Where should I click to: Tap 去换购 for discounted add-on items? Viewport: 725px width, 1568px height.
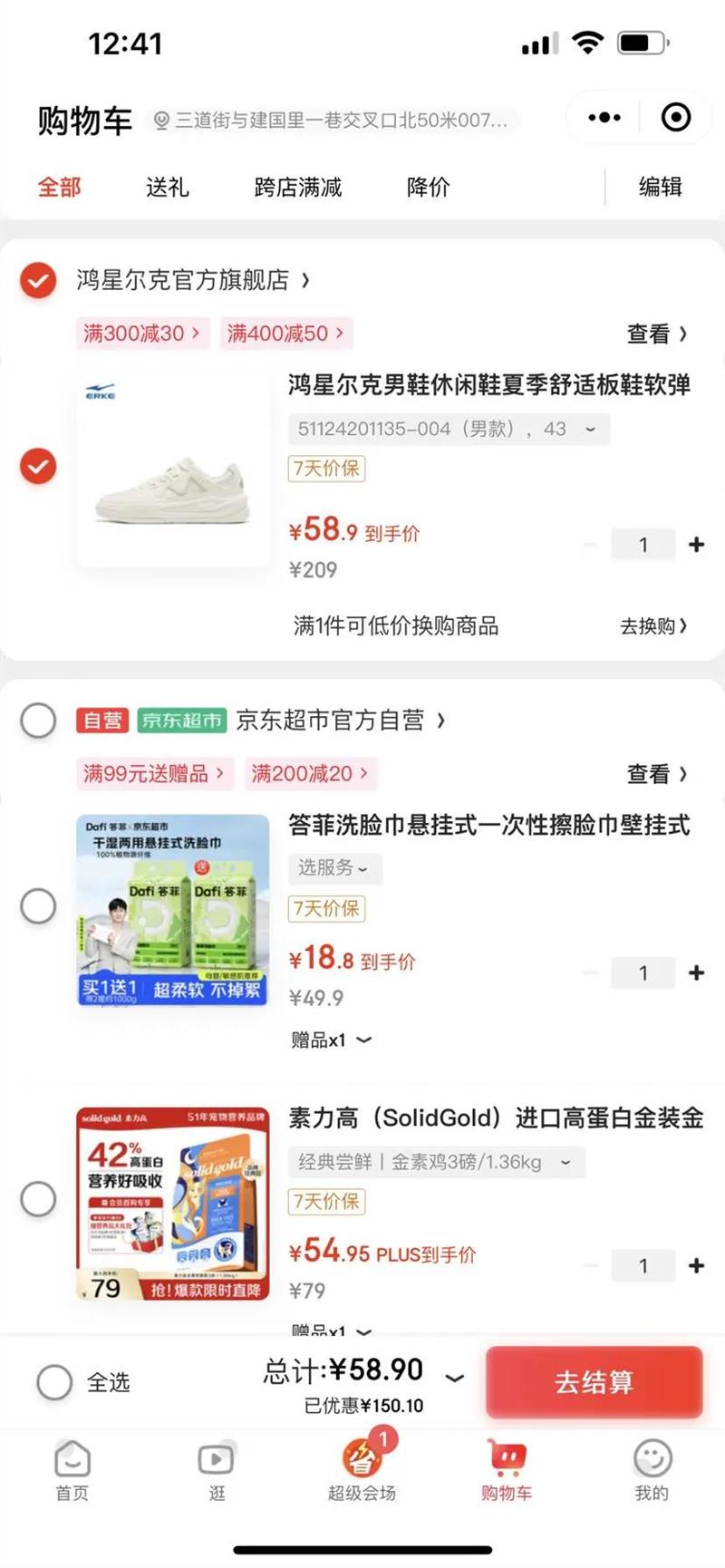click(x=652, y=625)
